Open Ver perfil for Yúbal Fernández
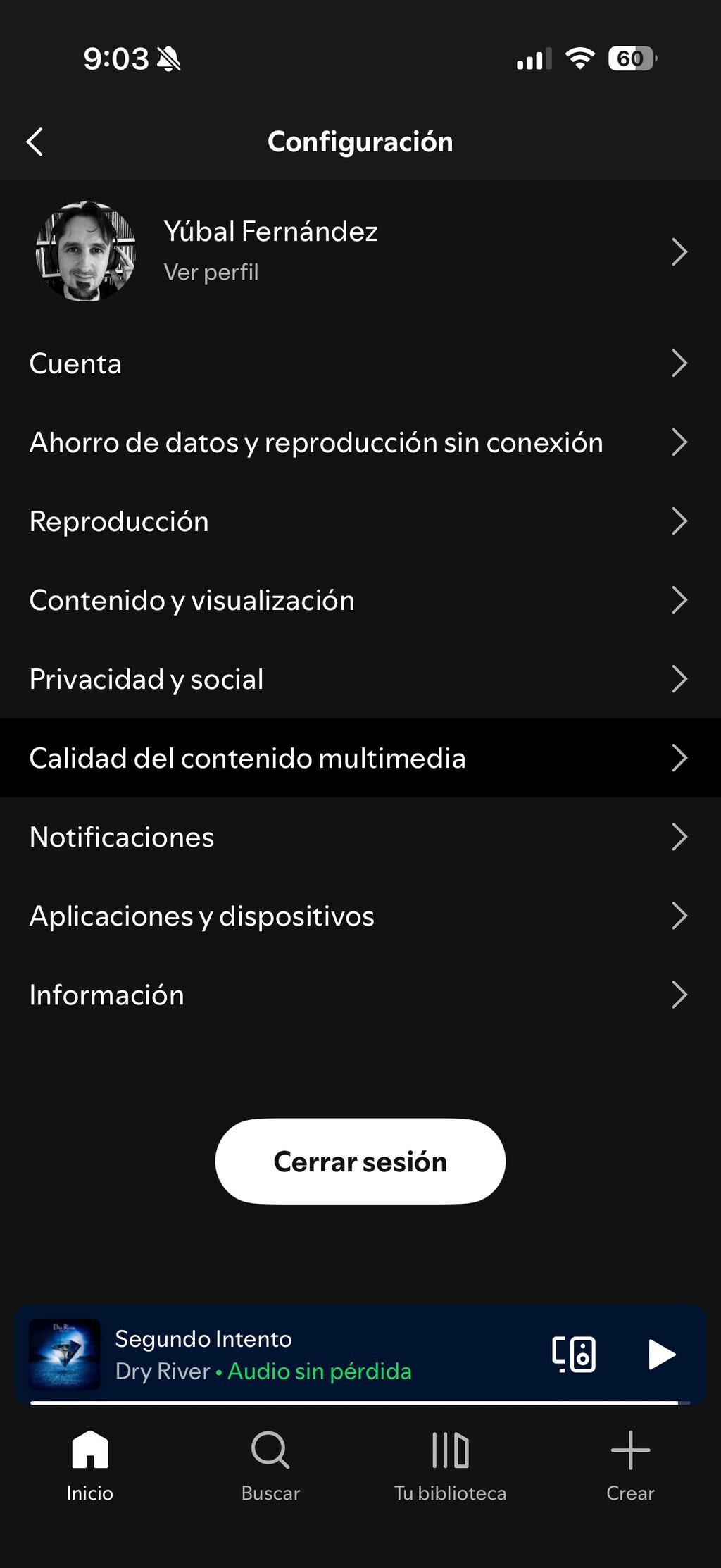 click(211, 272)
